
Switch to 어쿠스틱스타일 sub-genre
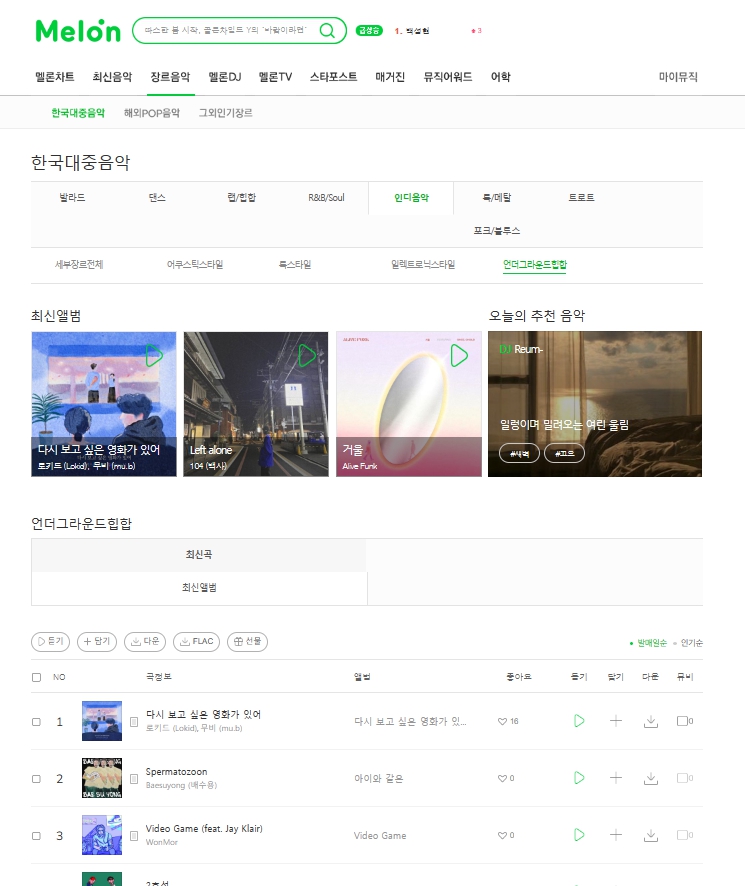(195, 265)
